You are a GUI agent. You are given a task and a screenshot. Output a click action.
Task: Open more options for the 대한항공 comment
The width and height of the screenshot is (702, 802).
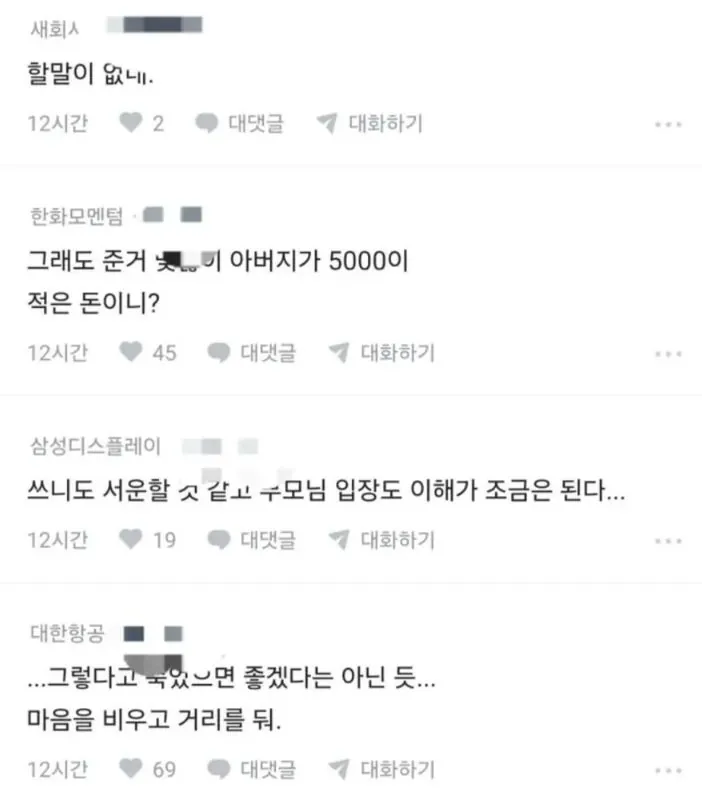668,771
